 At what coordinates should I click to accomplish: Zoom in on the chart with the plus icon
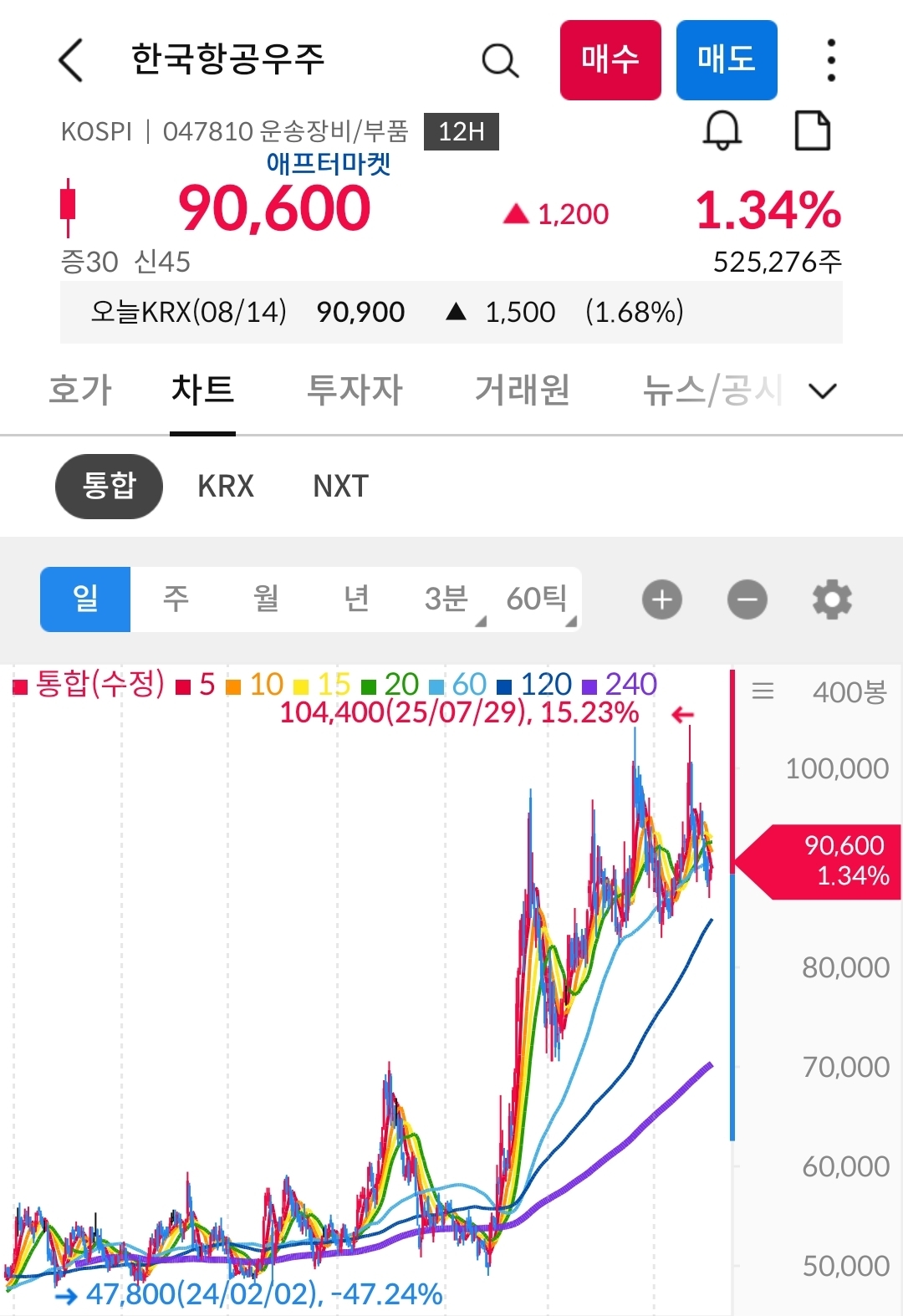[661, 599]
